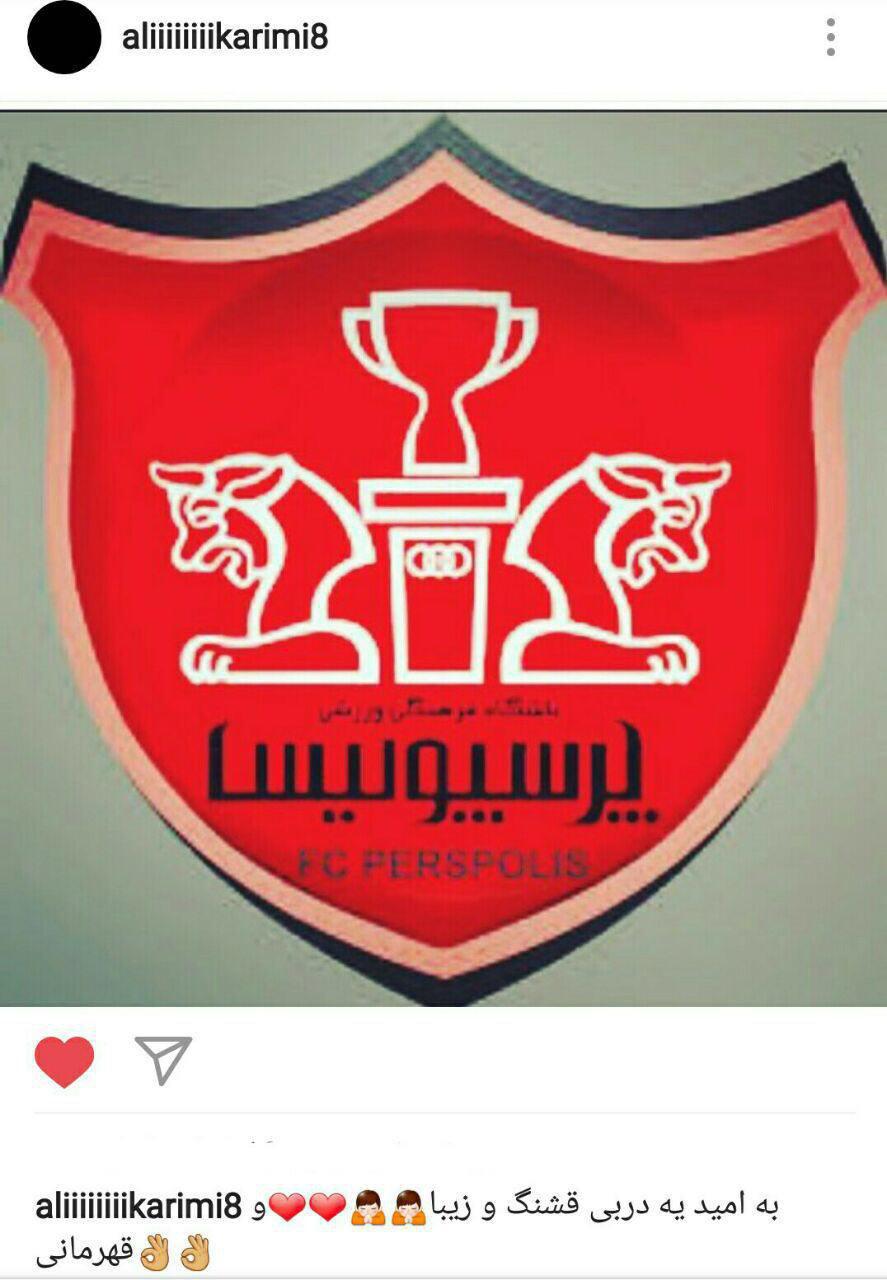Open the post's three-dot overflow menu
The height and width of the screenshot is (1280, 887).
[830, 38]
